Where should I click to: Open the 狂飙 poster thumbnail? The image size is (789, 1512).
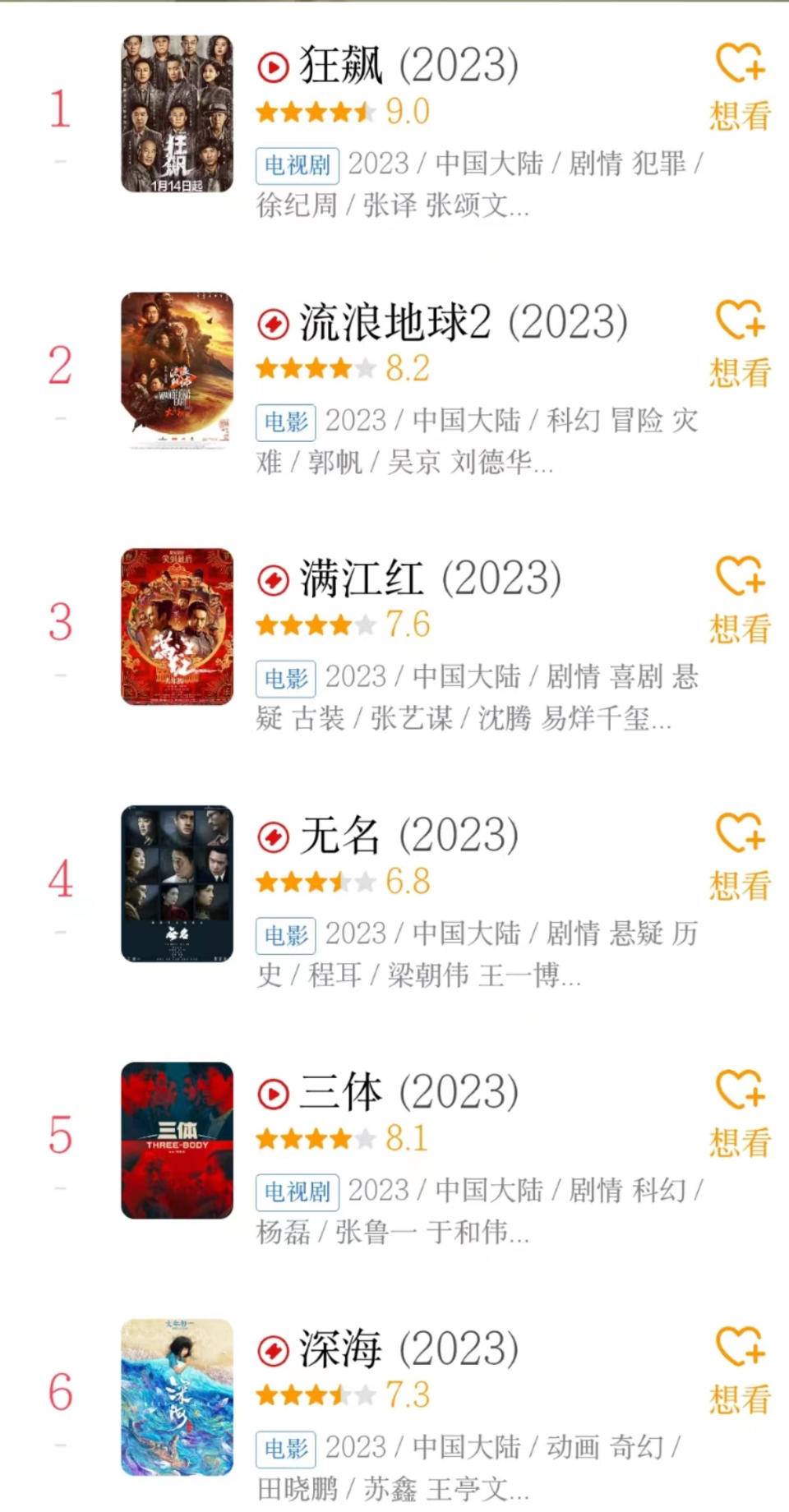click(x=177, y=114)
